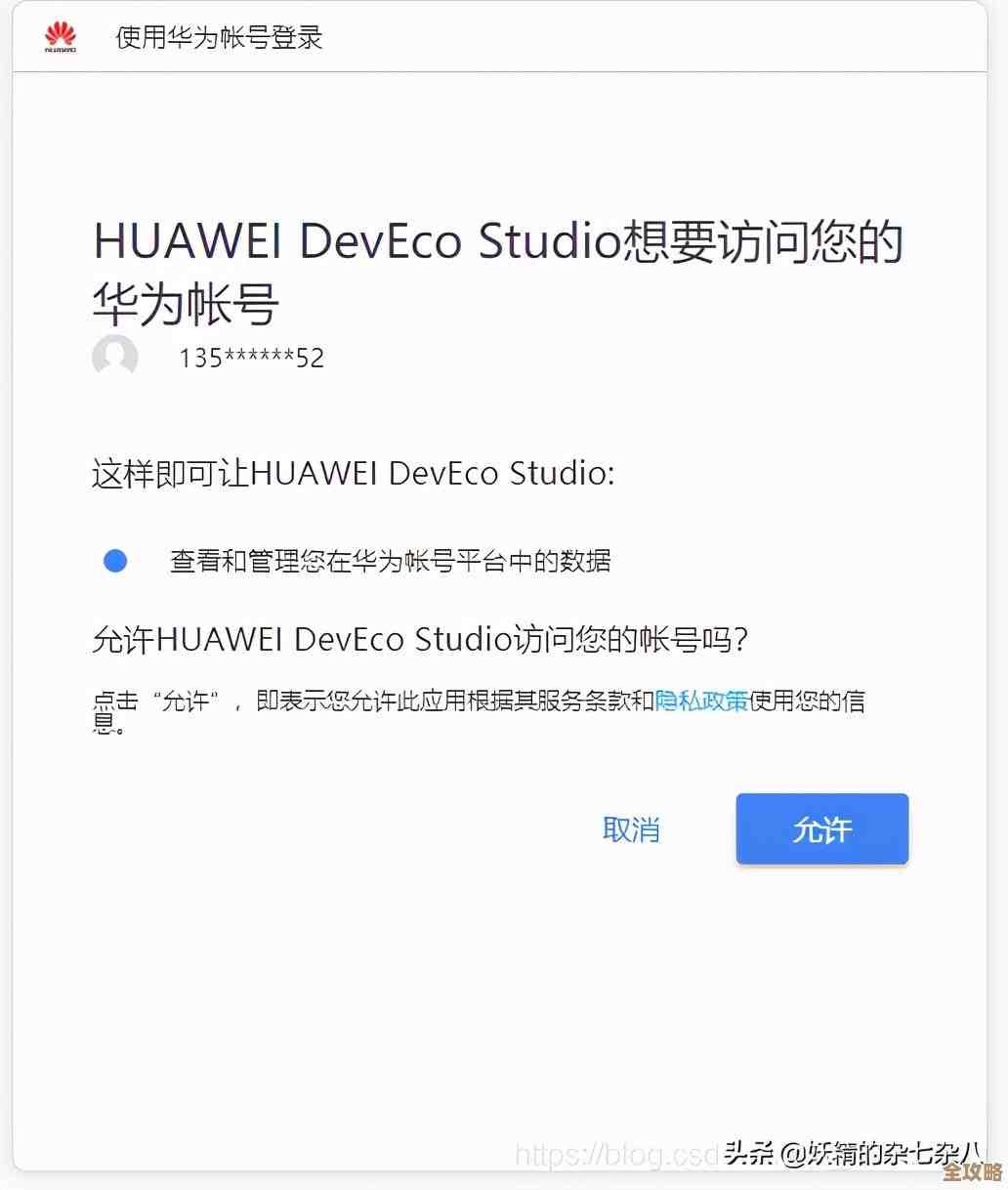Click the 全攻略 label at bottom right
1008x1190 pixels.
coord(967,1176)
